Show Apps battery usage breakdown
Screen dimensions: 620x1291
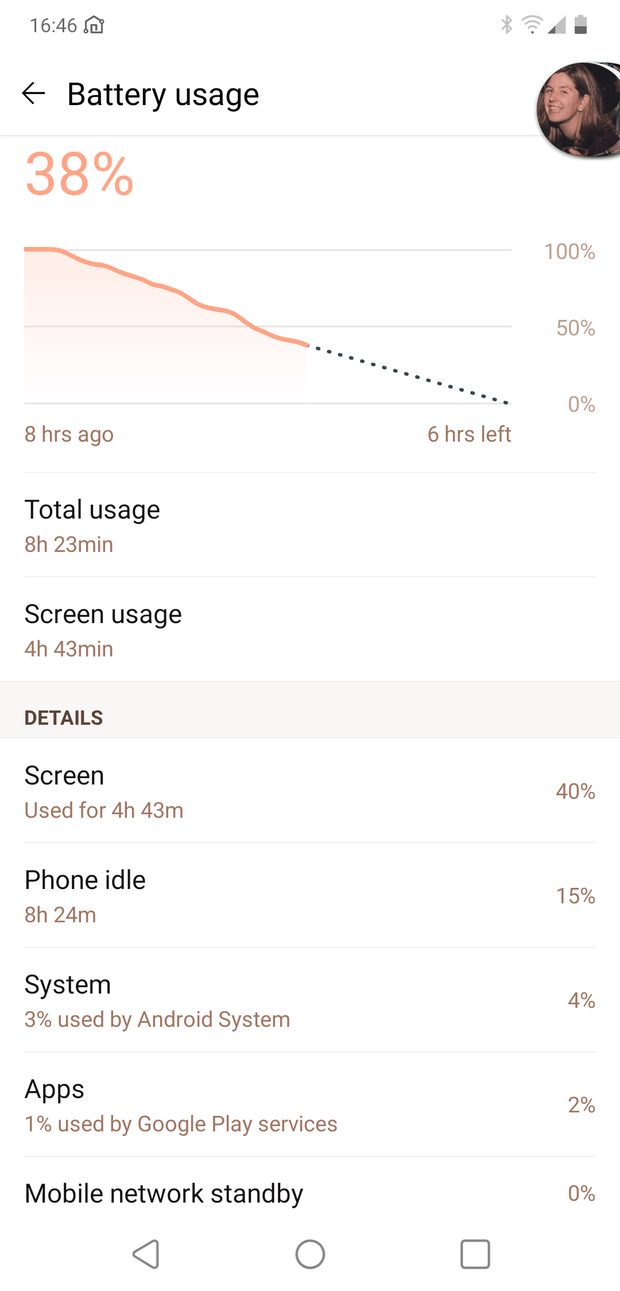click(x=310, y=1105)
